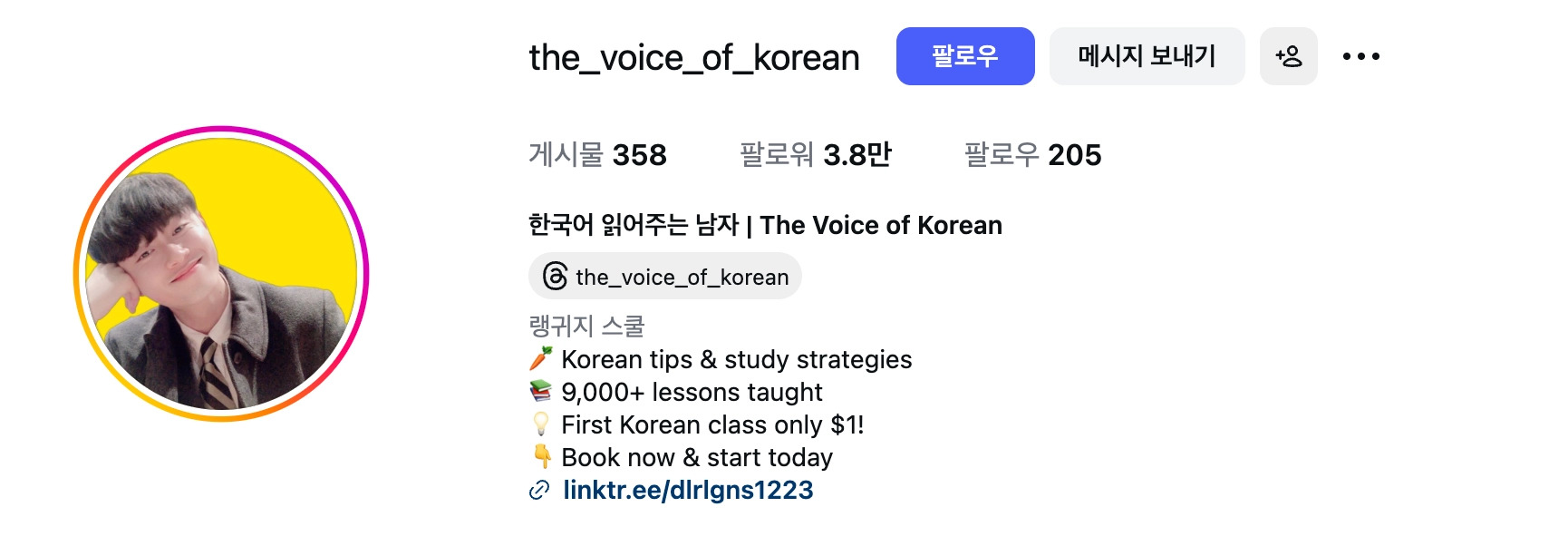
Task: Open the suggested accounts person-plus icon
Action: click(x=1288, y=56)
